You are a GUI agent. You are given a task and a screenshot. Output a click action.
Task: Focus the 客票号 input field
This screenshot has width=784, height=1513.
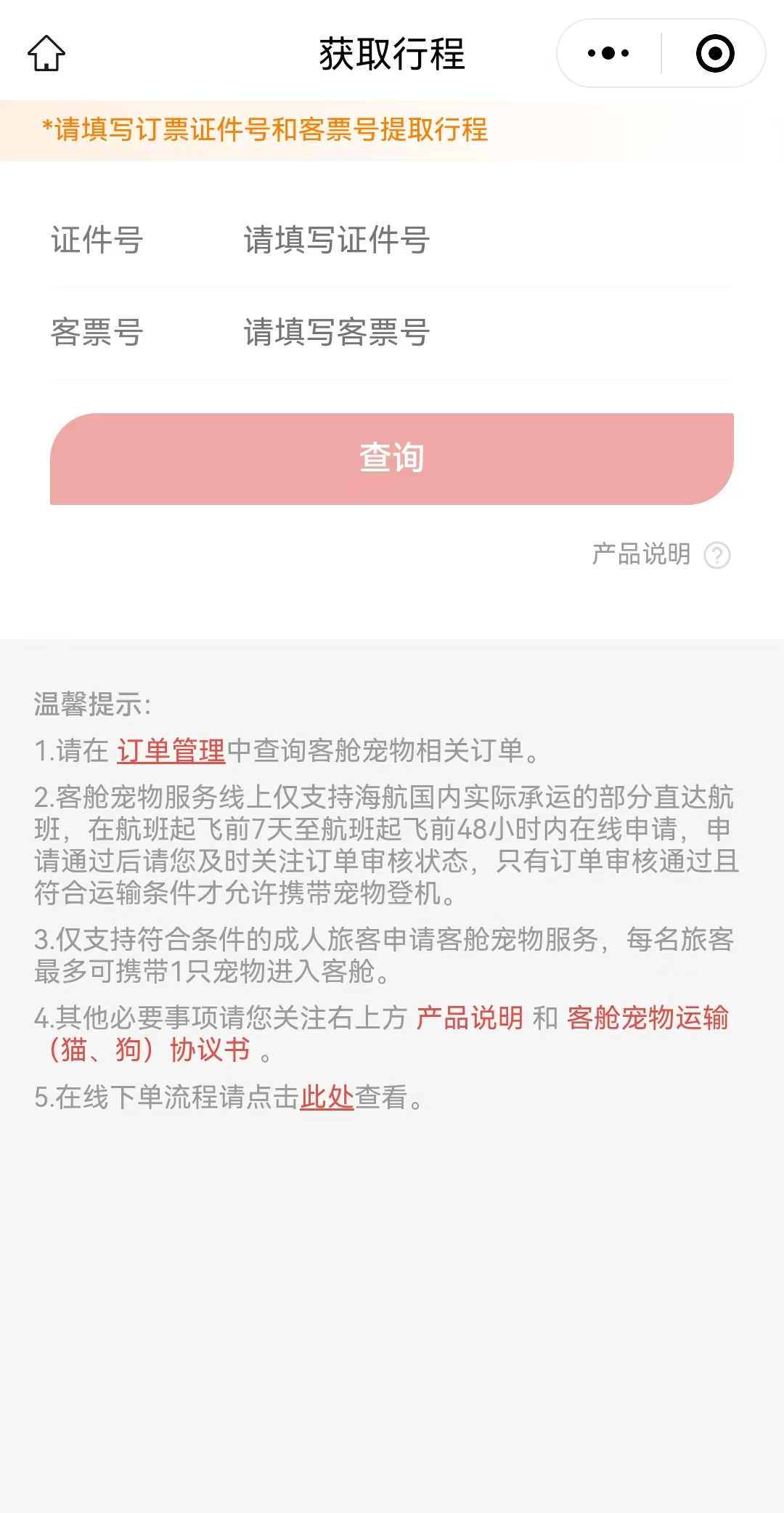[479, 333]
